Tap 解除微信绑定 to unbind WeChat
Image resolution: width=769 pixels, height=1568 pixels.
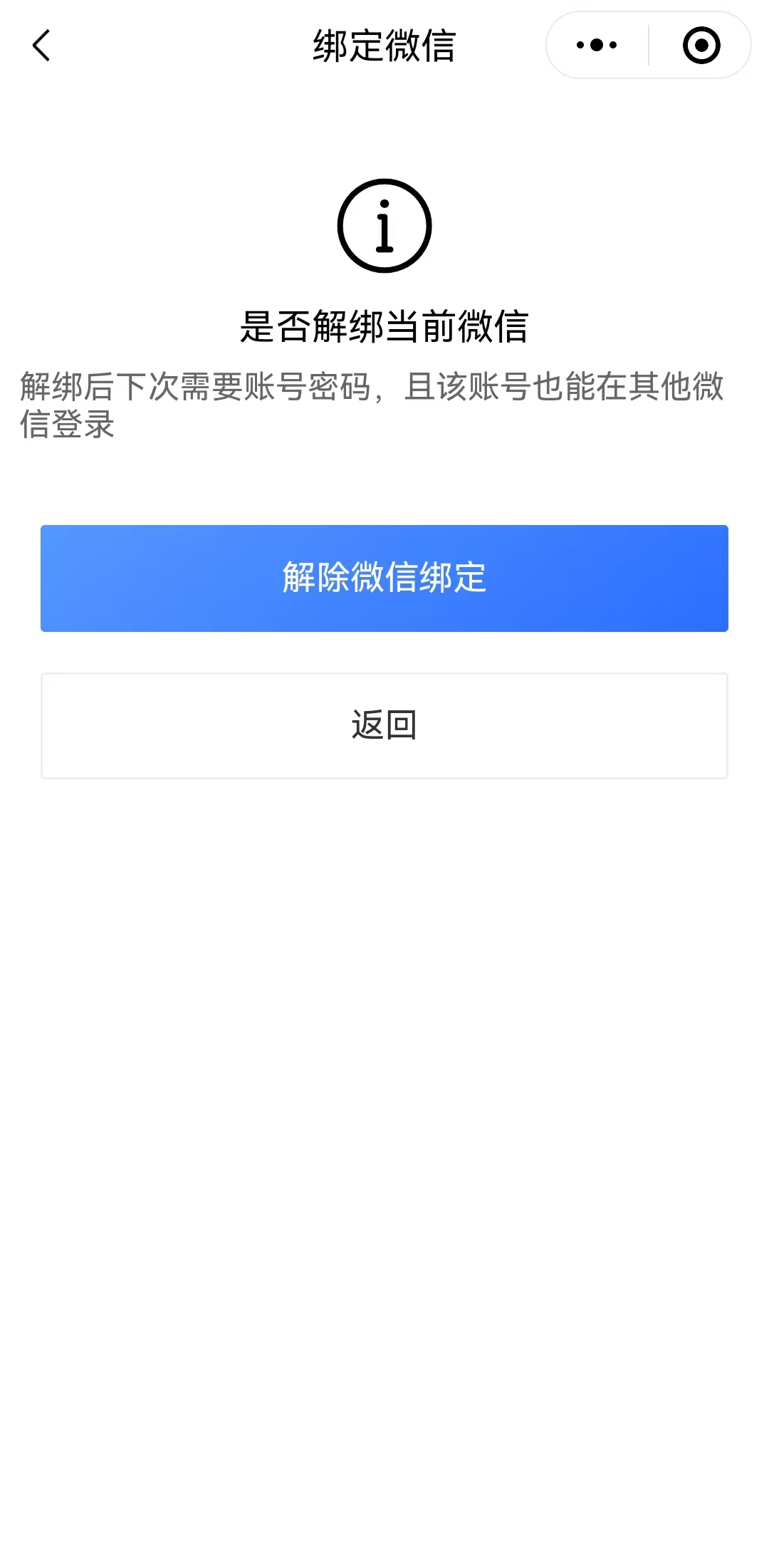tap(384, 578)
